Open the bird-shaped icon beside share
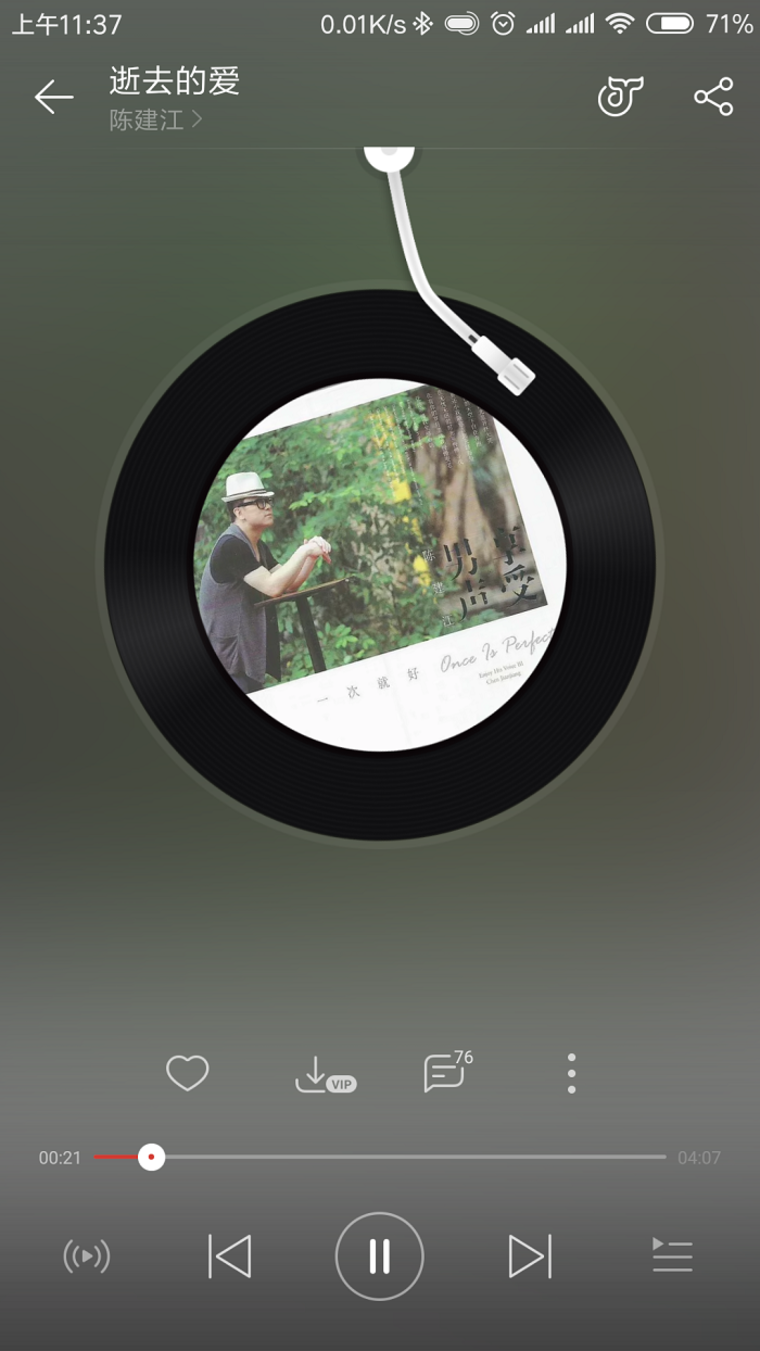 620,97
